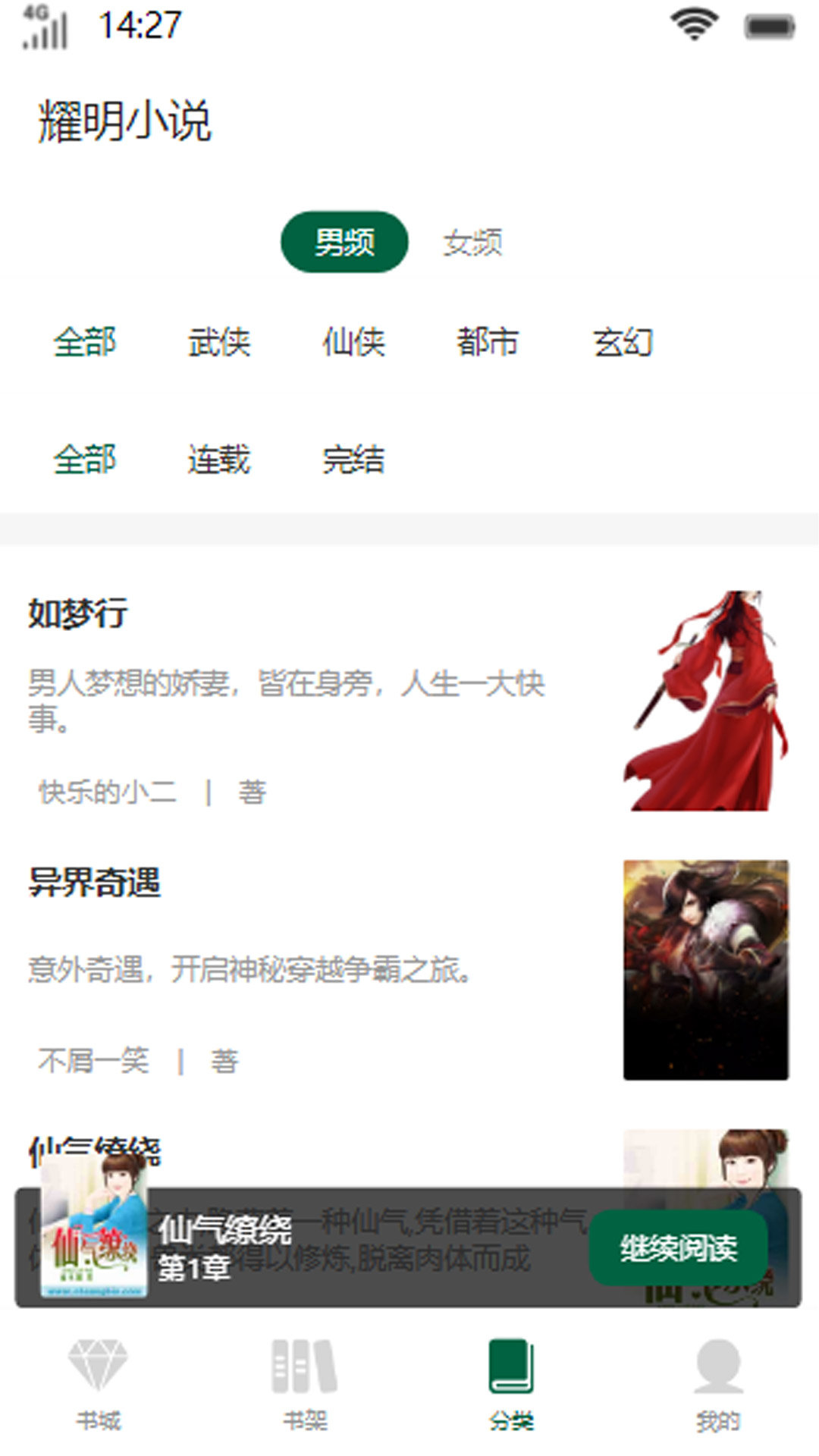Select the 全部 status filter

pyautogui.click(x=85, y=460)
